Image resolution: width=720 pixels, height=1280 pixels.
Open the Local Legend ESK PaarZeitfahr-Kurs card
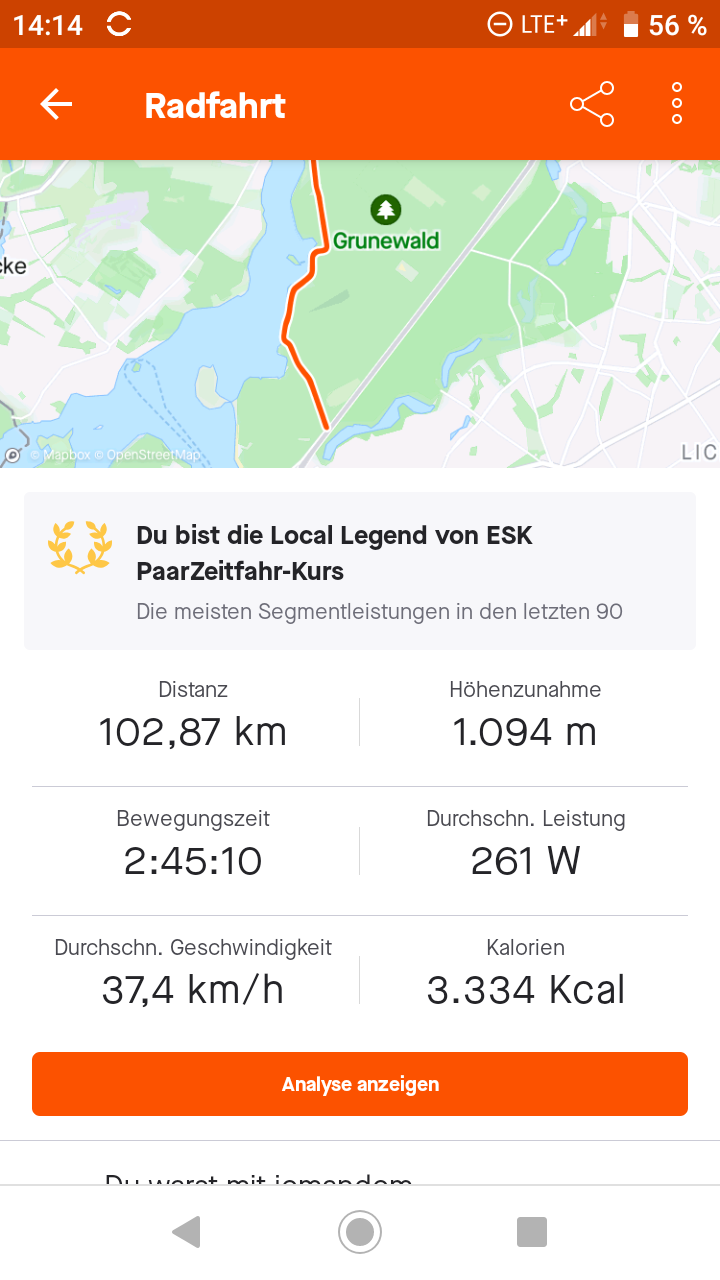coord(360,571)
